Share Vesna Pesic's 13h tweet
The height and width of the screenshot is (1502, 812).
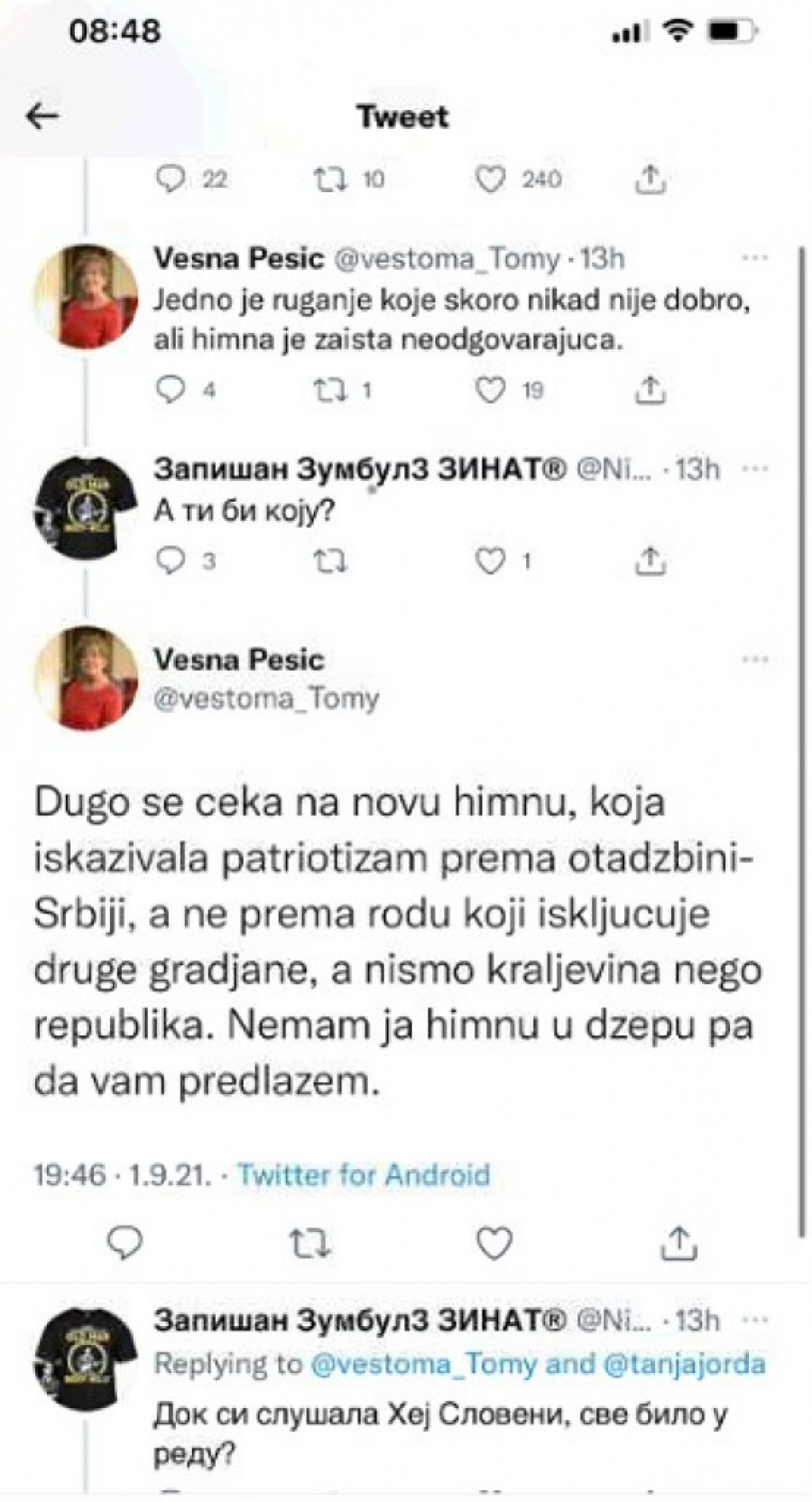(x=650, y=391)
